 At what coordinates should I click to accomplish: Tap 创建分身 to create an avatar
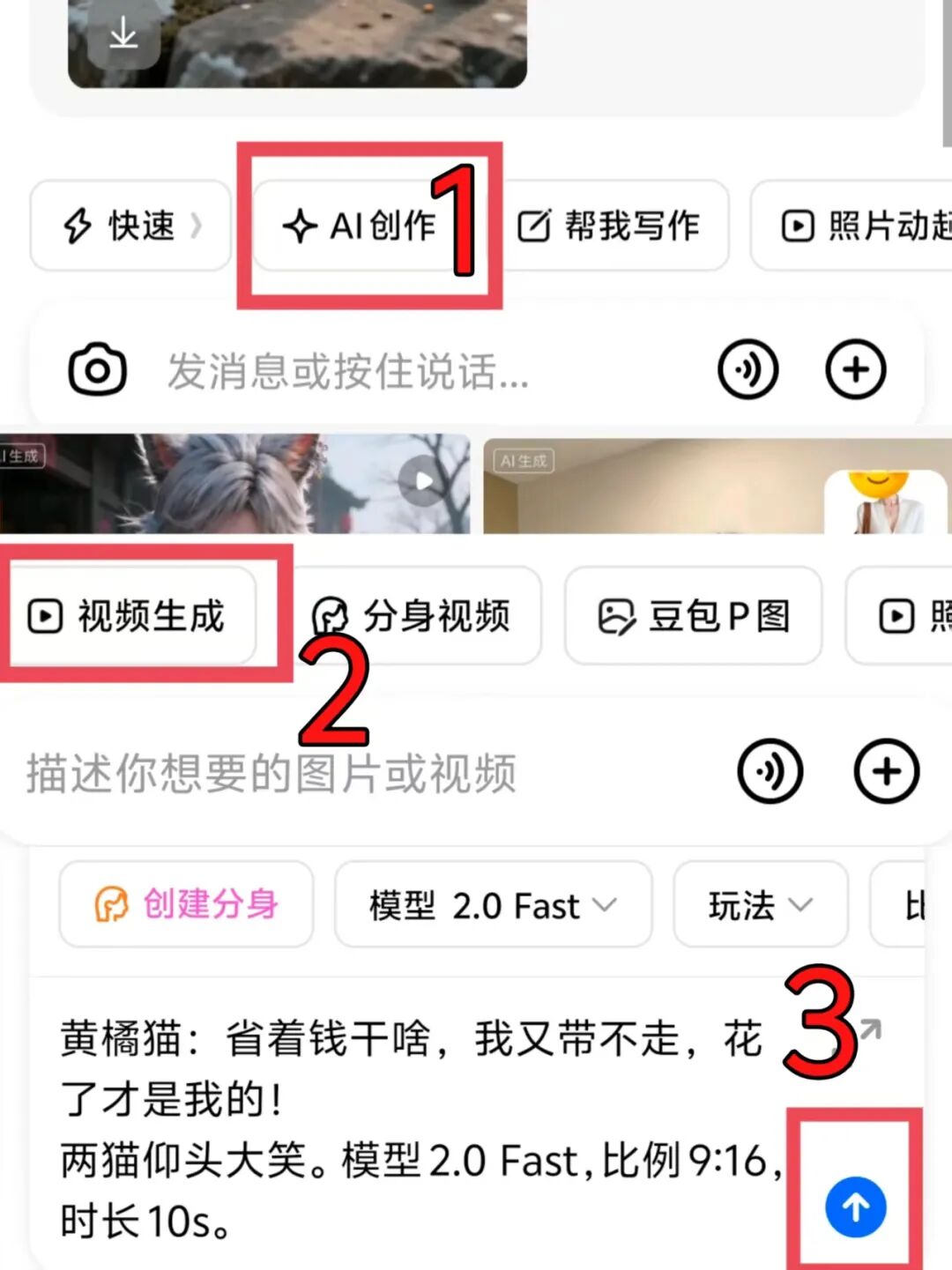186,904
